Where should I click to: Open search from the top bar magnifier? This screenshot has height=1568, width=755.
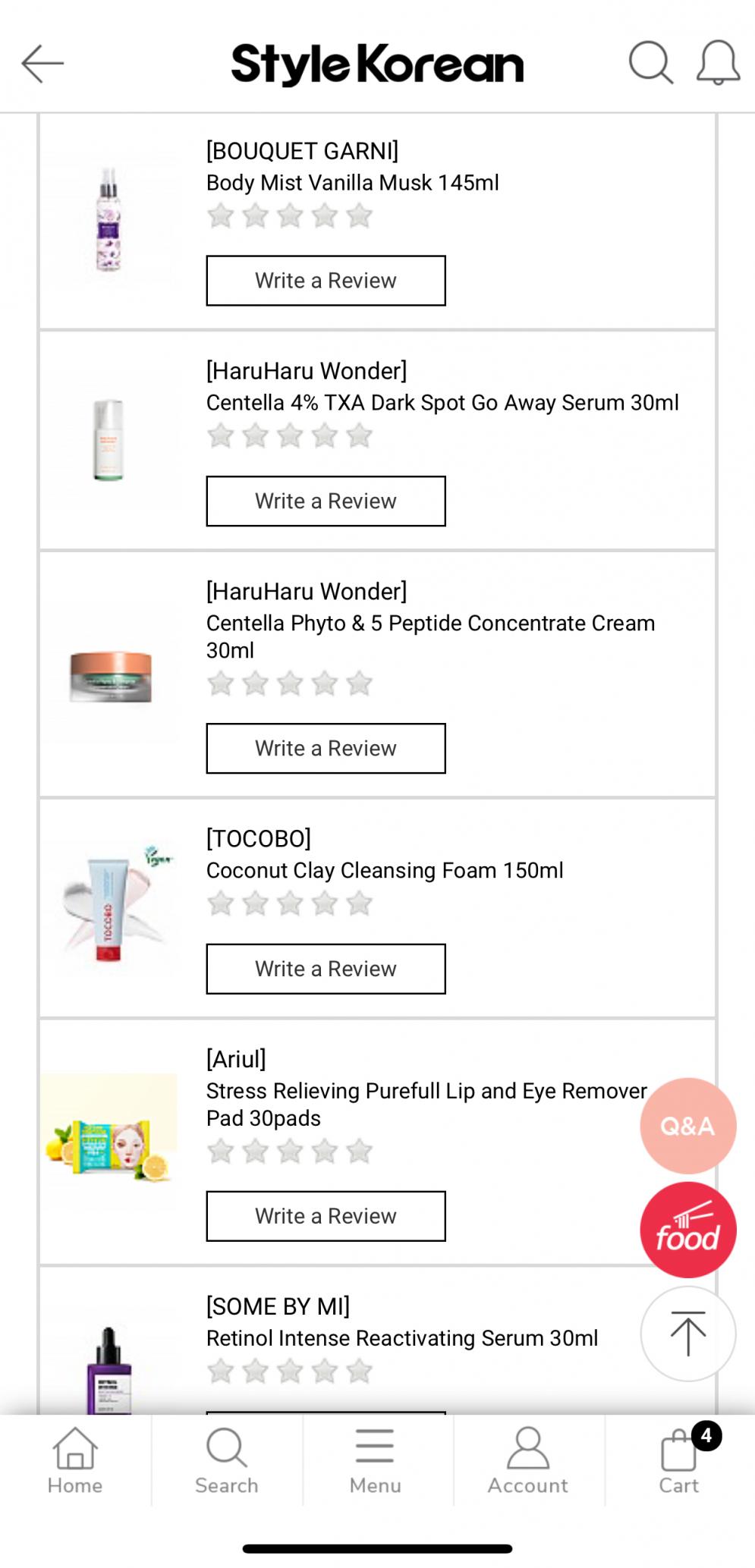pos(650,62)
